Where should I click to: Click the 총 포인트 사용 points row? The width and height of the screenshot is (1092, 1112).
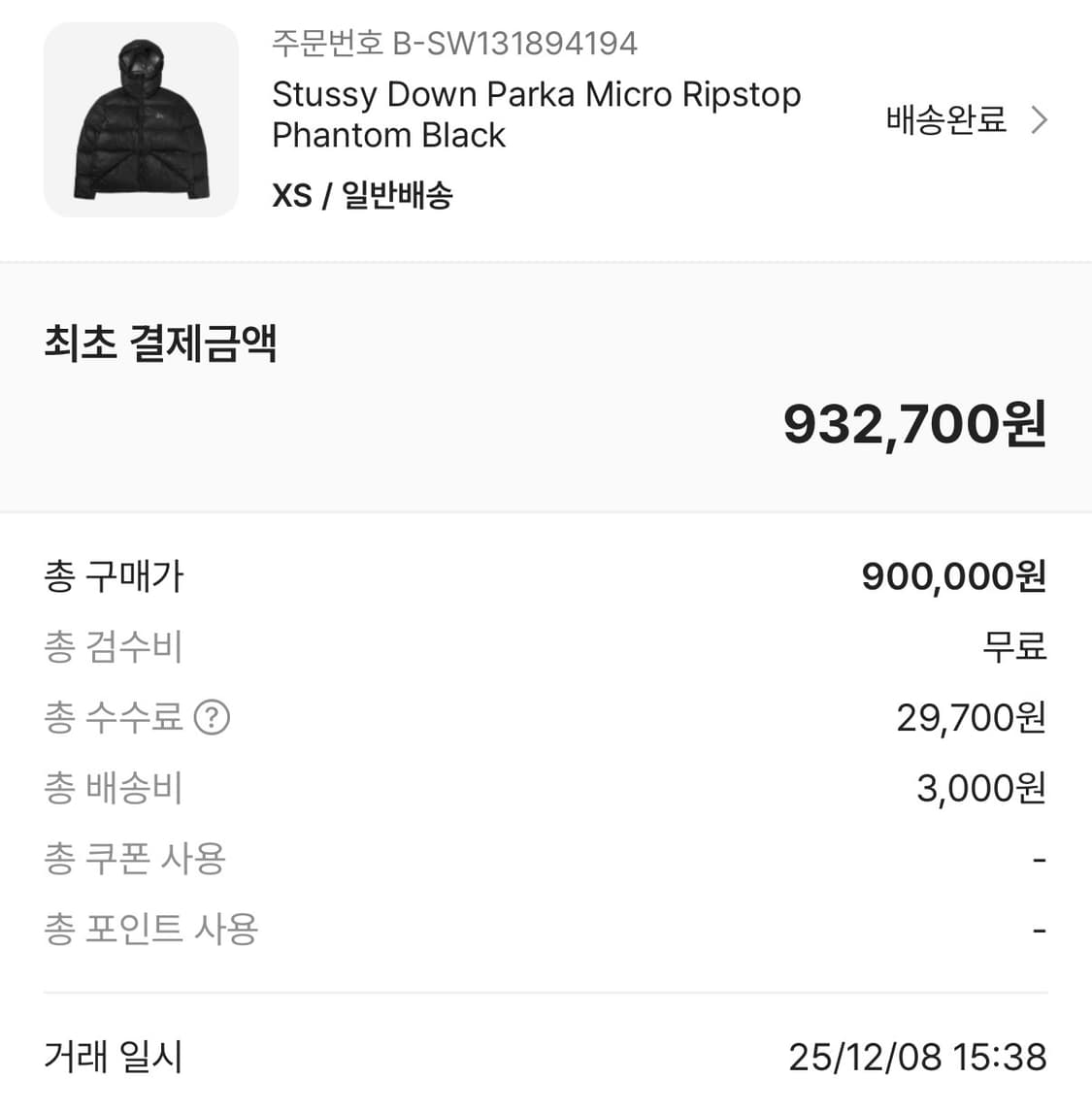(x=147, y=929)
